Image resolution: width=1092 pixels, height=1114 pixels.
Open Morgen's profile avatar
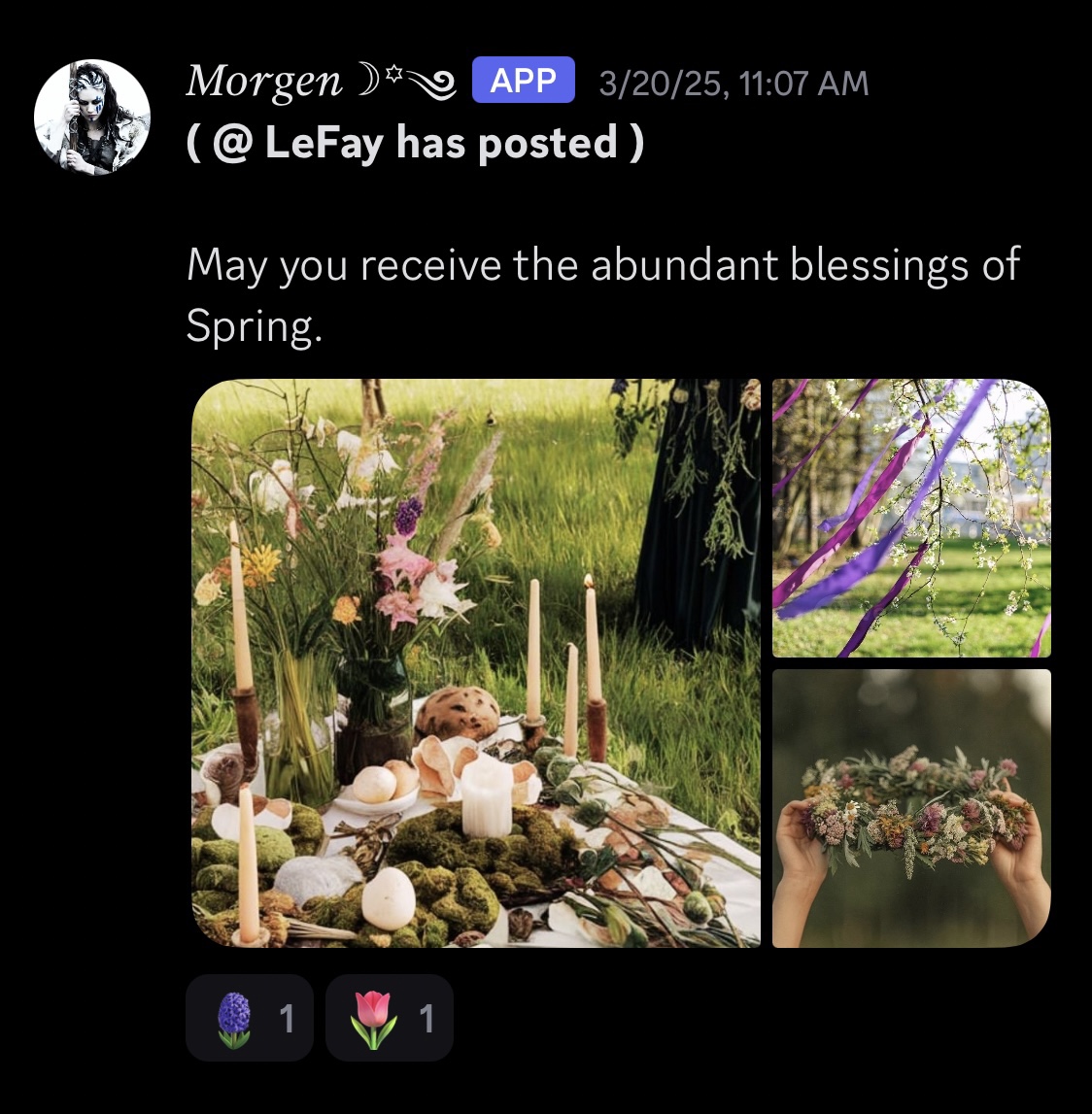point(92,117)
